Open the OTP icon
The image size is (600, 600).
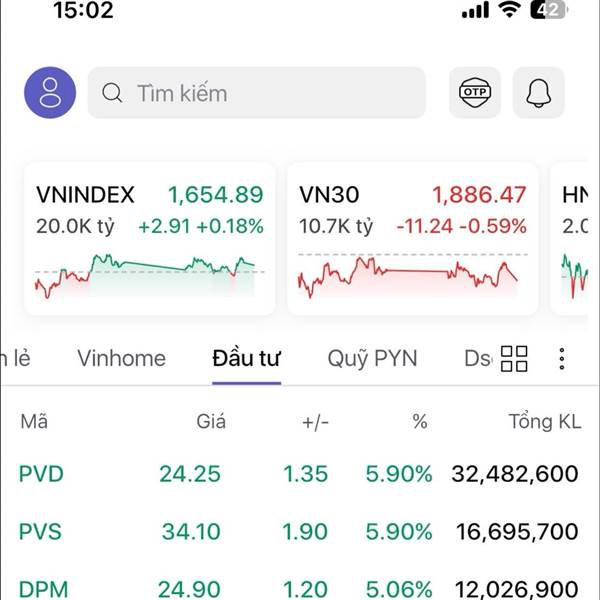pos(474,93)
